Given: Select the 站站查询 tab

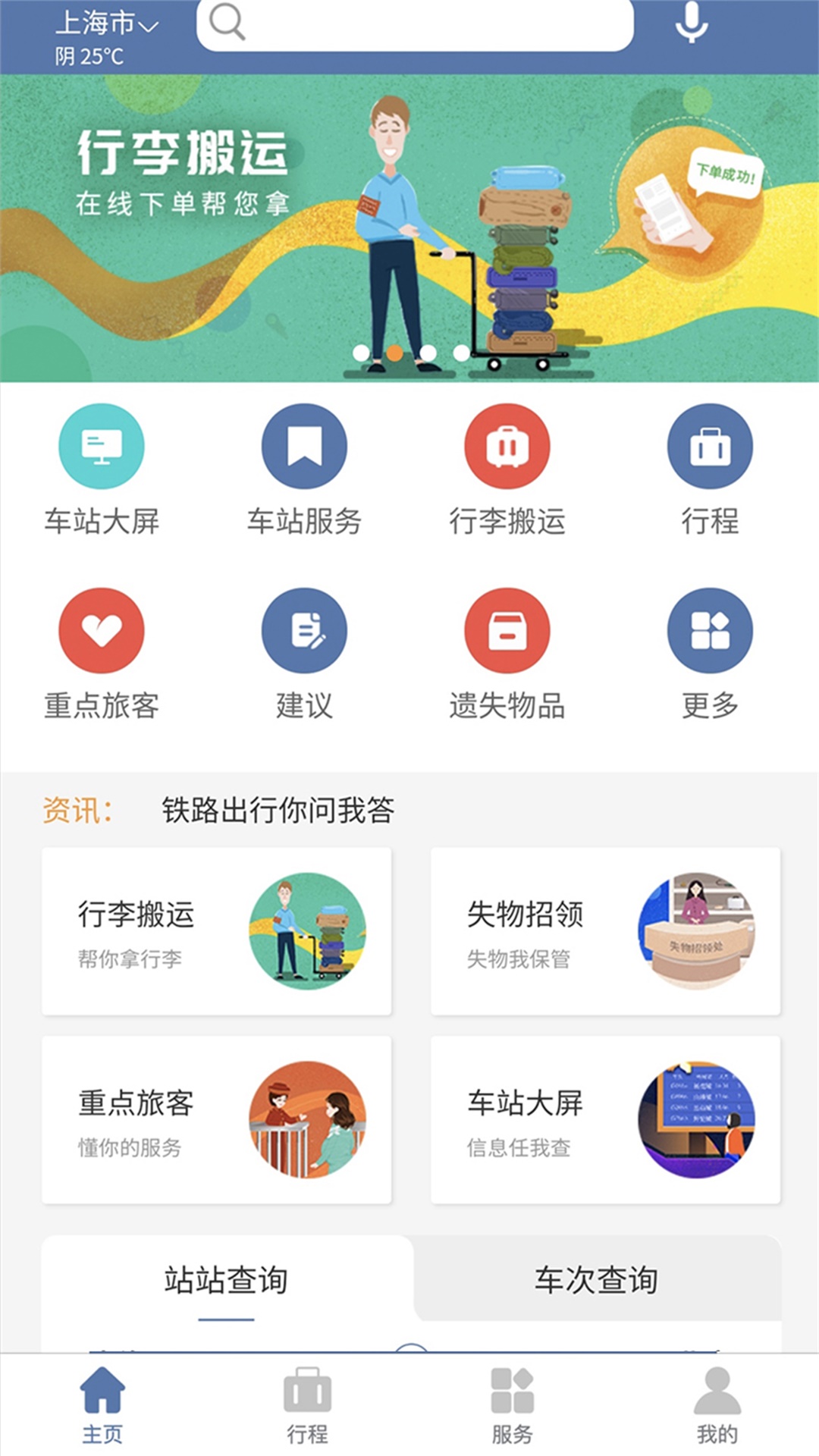Looking at the screenshot, I should coord(227,1279).
